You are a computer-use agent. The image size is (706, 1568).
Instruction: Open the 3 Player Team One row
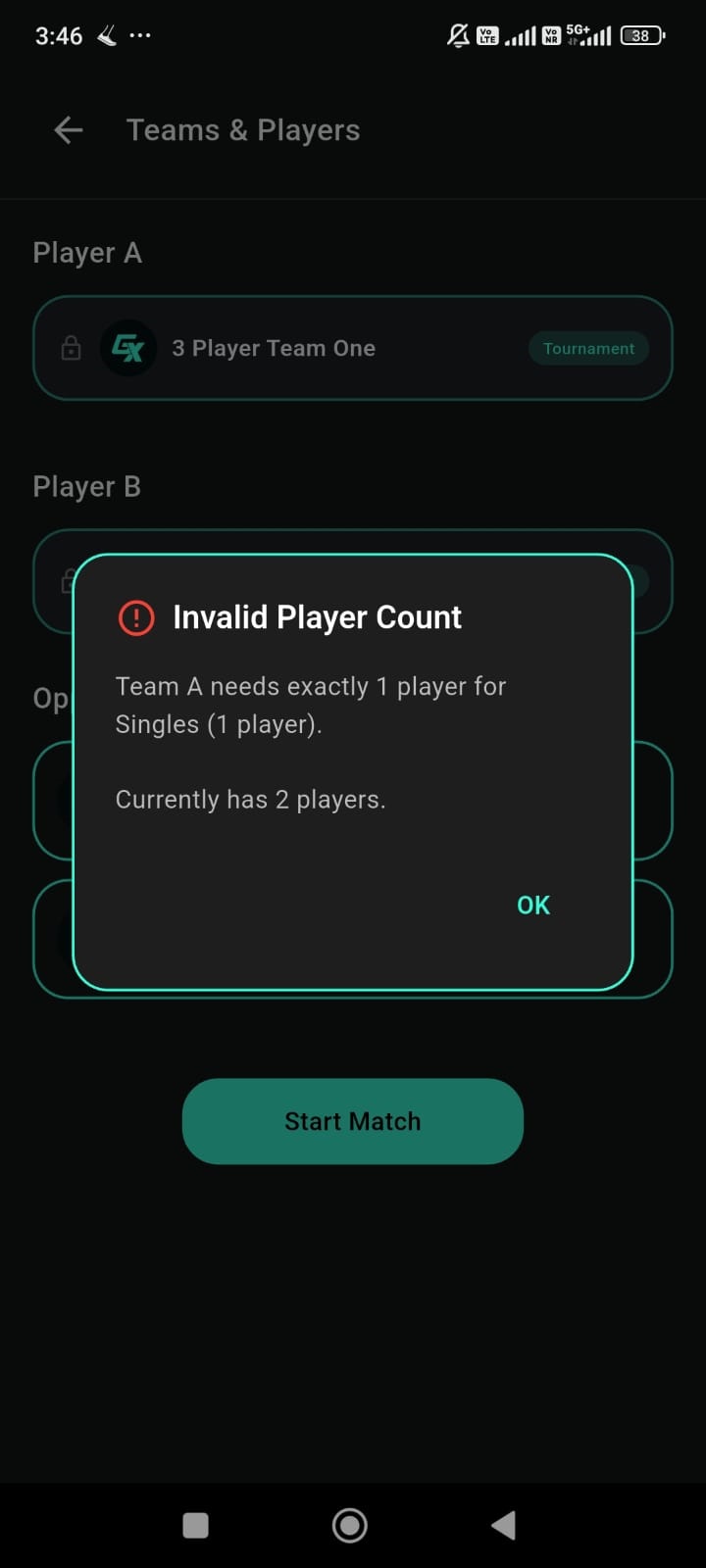point(353,348)
